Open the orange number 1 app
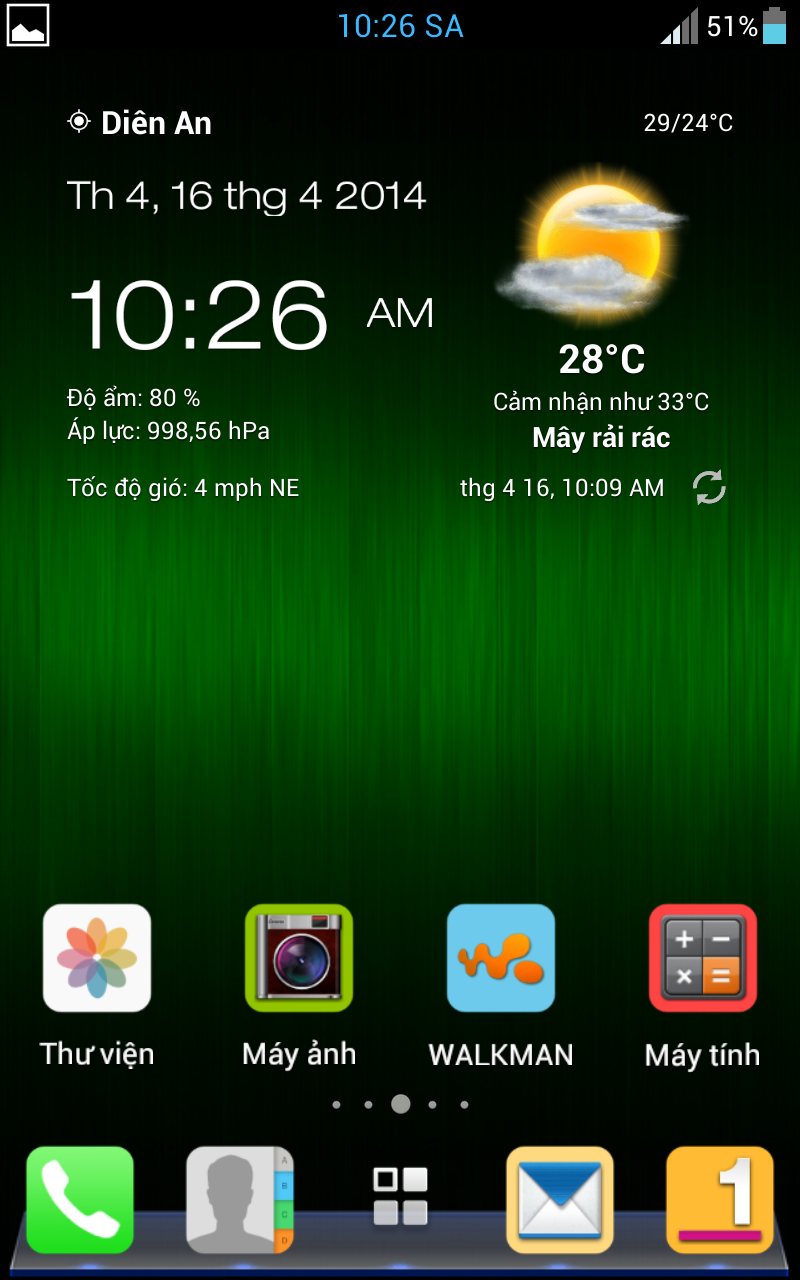 point(720,1200)
